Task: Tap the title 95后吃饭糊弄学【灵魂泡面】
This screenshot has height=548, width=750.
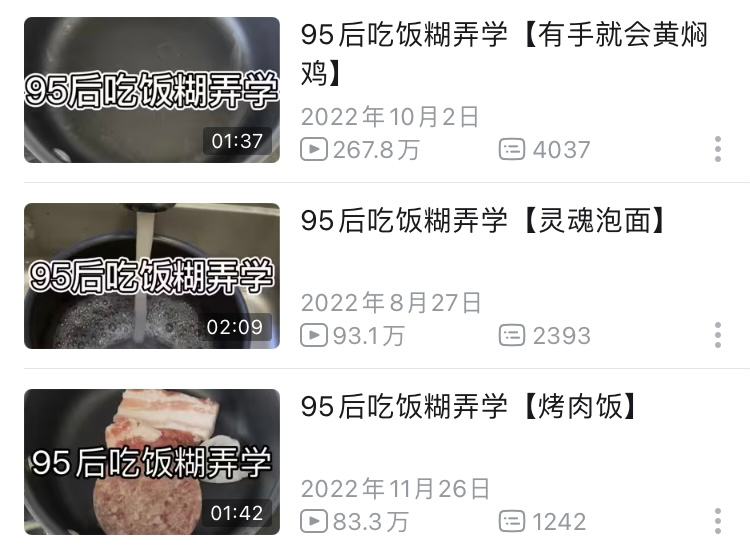Action: click(484, 221)
